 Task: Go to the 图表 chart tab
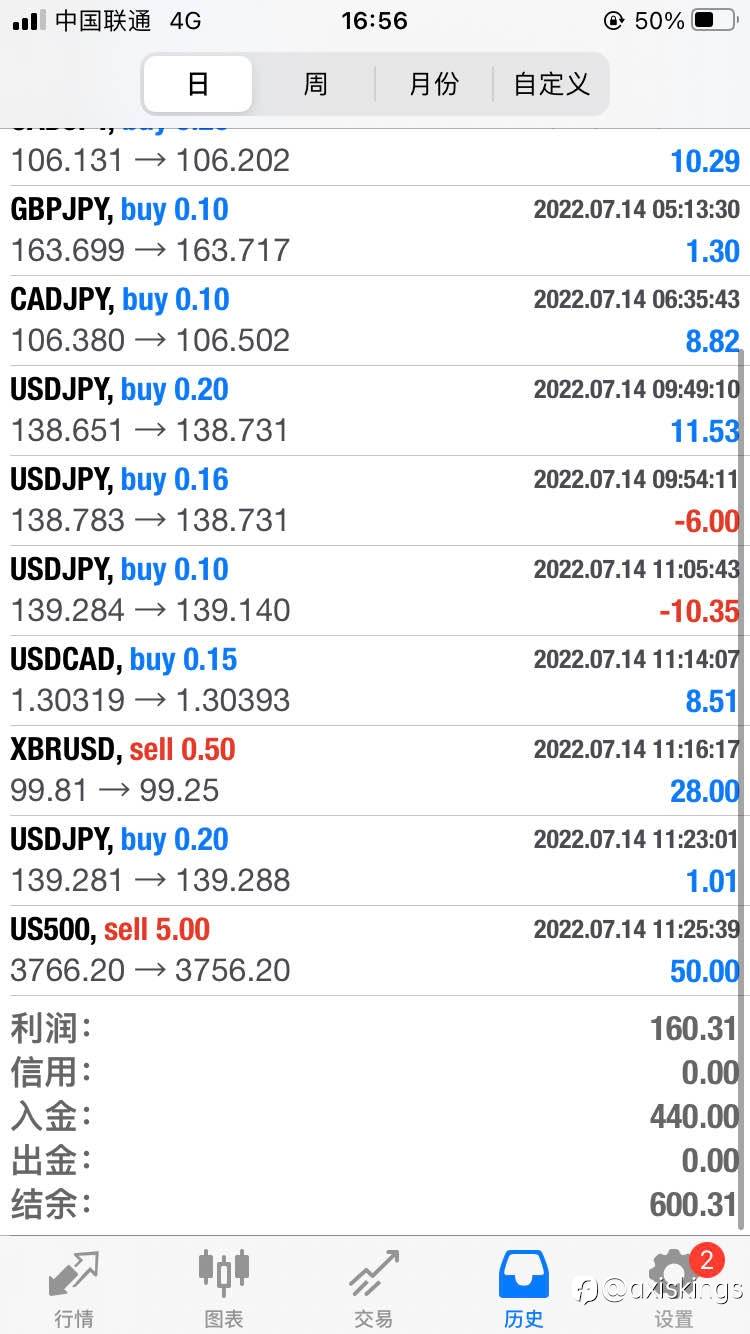click(x=224, y=1288)
